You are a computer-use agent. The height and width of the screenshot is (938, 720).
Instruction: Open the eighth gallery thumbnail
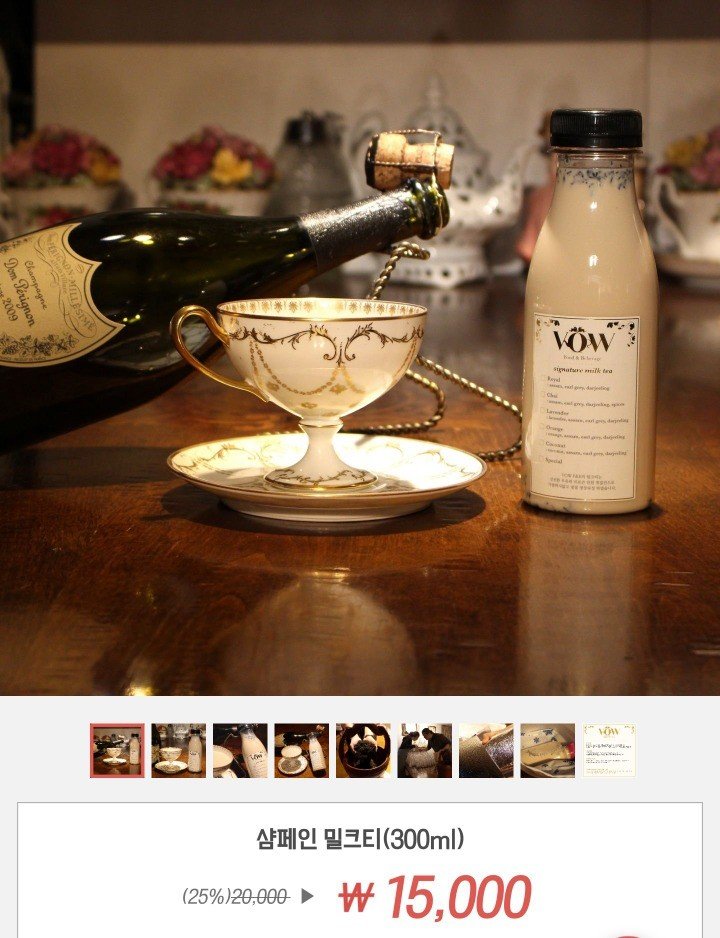pos(548,750)
